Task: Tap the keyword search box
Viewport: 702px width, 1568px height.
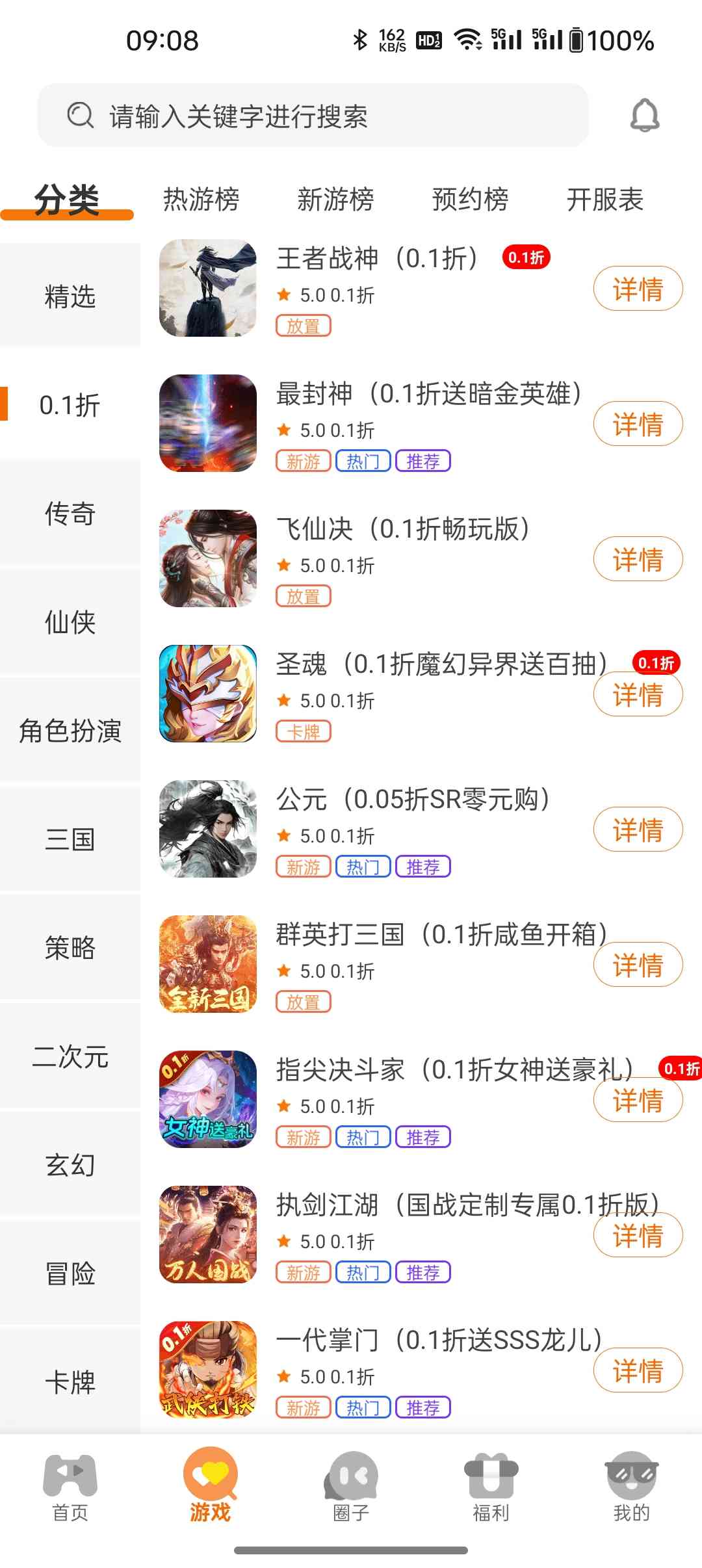Action: (x=312, y=116)
